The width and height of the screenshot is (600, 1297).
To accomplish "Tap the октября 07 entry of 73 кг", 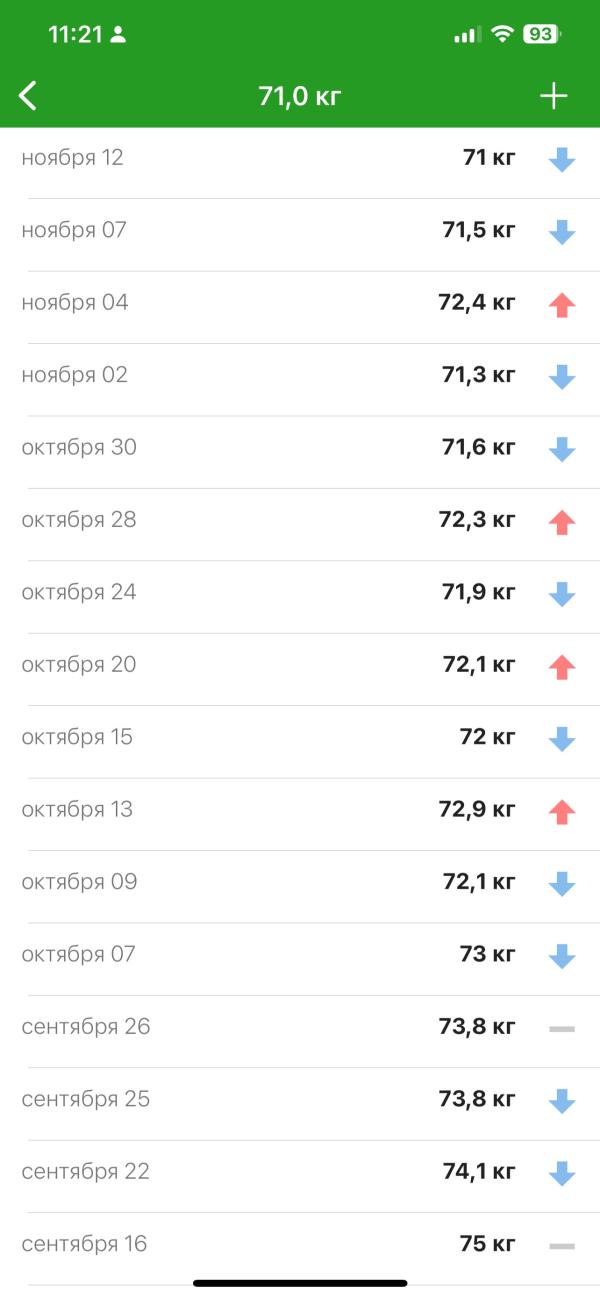I will tap(300, 955).
